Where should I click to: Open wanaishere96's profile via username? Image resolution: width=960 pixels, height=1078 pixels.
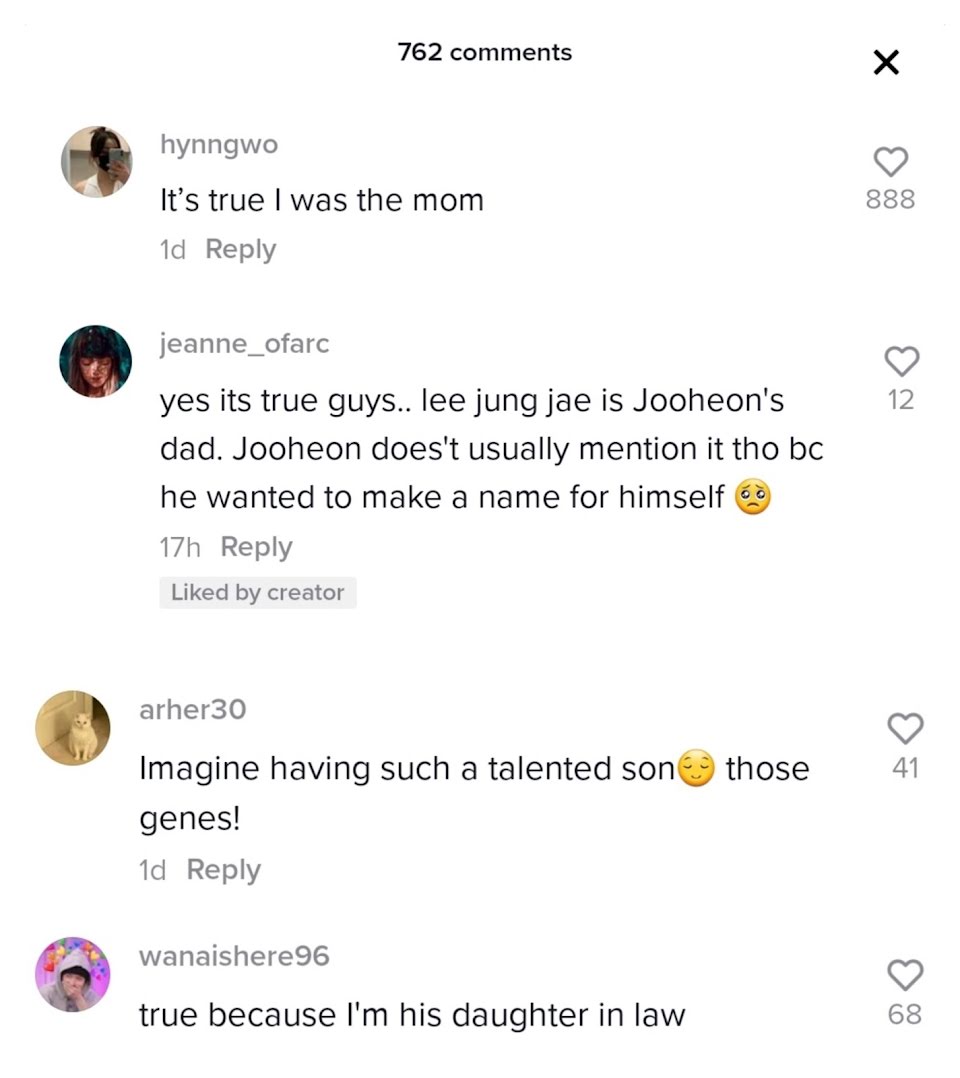[x=234, y=956]
